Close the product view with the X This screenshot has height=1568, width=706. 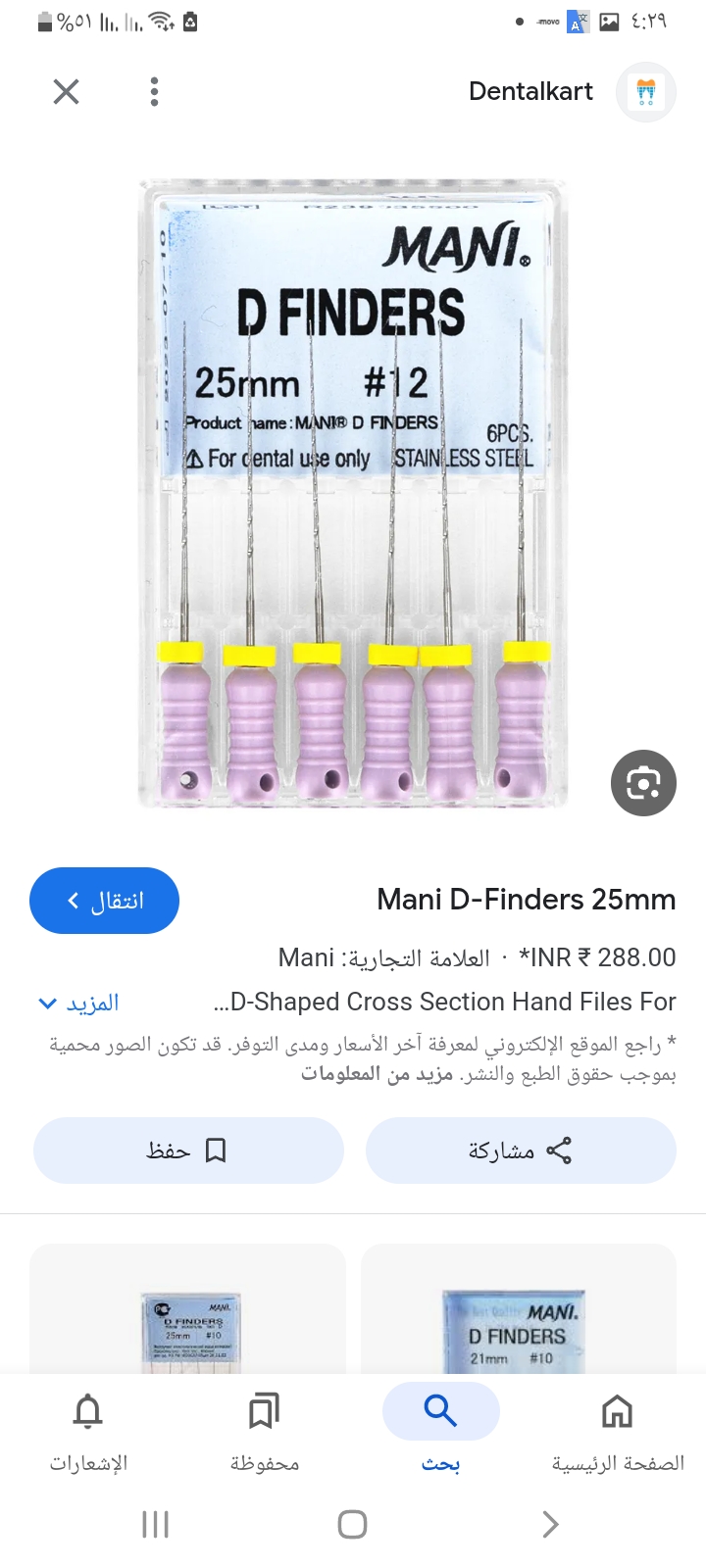click(x=66, y=91)
